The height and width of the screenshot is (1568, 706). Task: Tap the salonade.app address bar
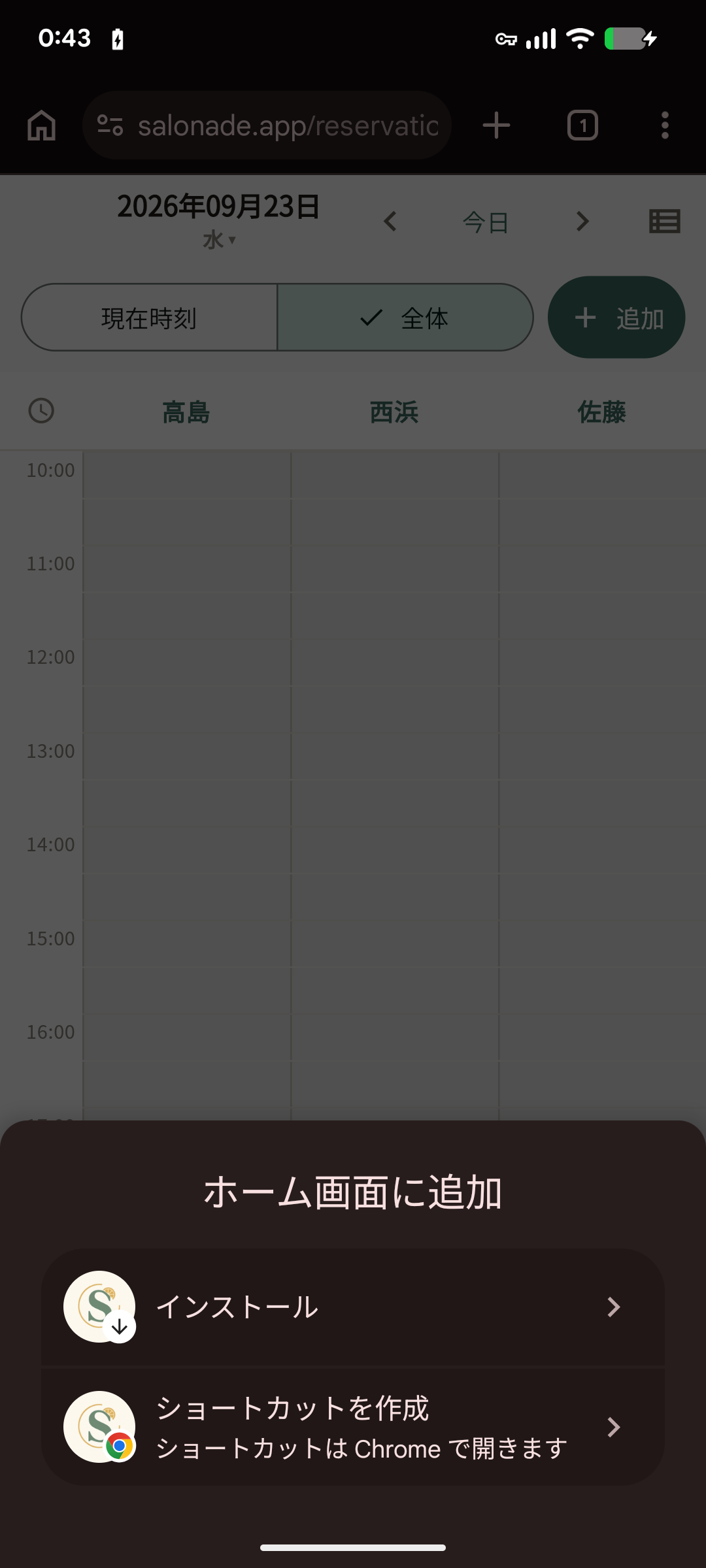point(267,125)
